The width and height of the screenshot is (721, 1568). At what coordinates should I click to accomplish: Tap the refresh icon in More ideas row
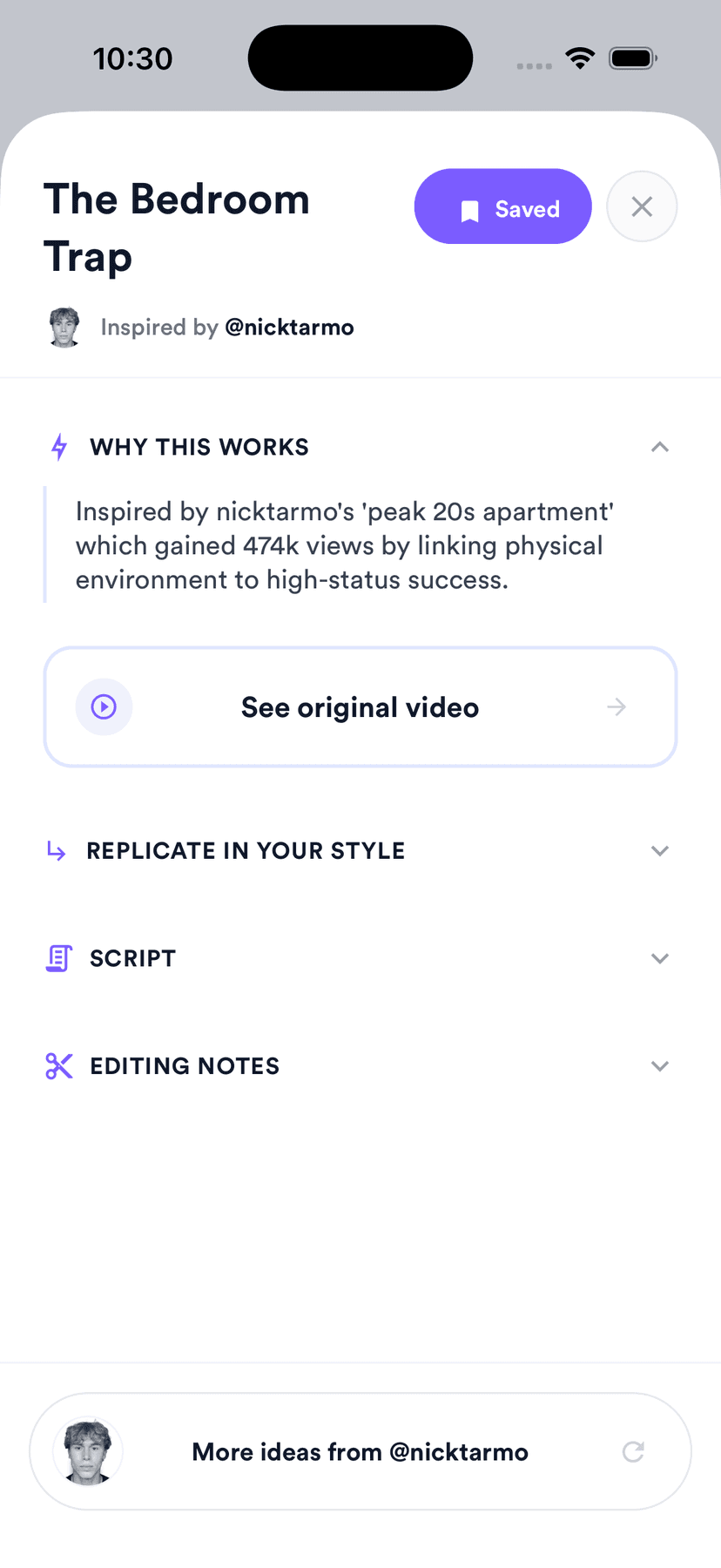click(633, 1451)
